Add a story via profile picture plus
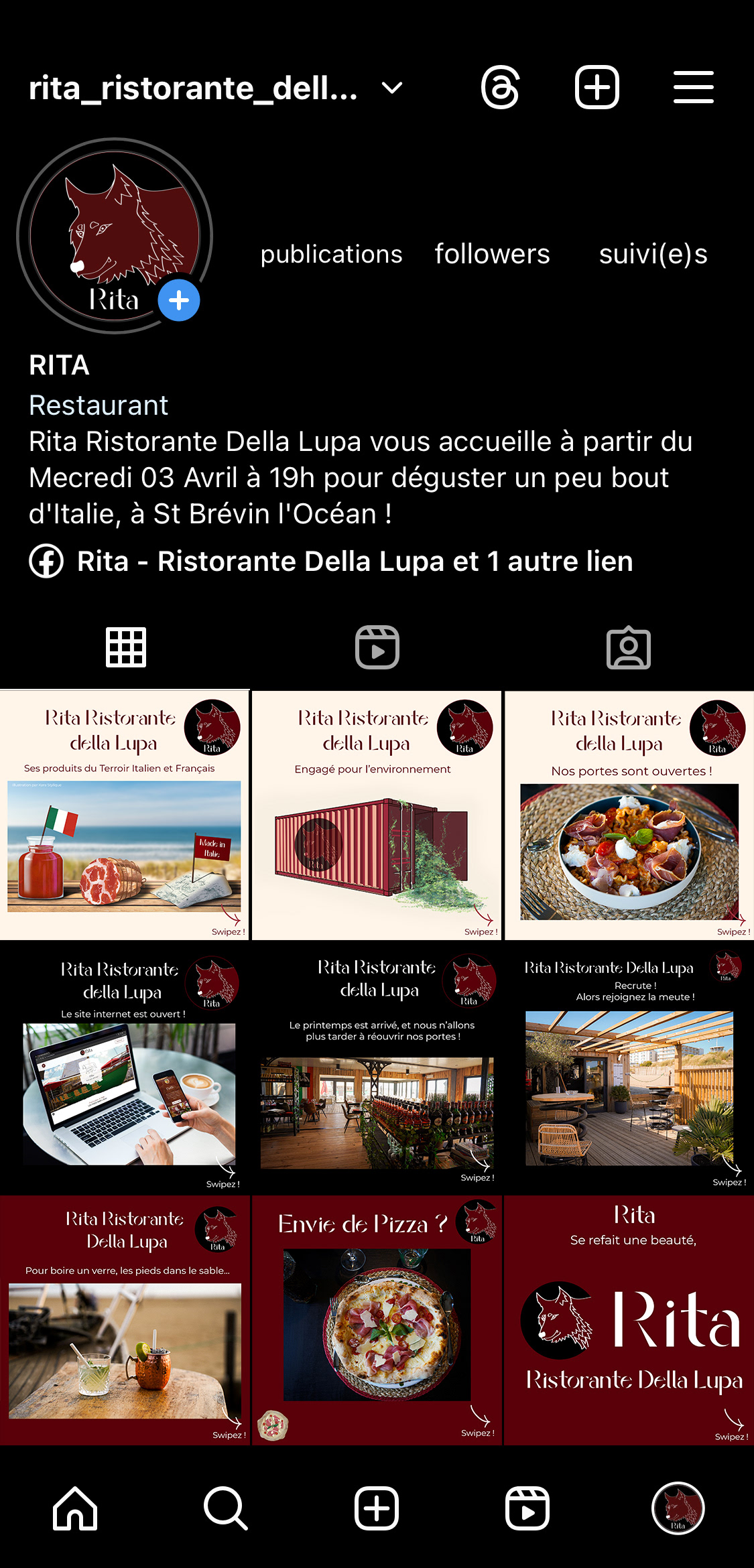Viewport: 754px width, 1568px height. [179, 300]
